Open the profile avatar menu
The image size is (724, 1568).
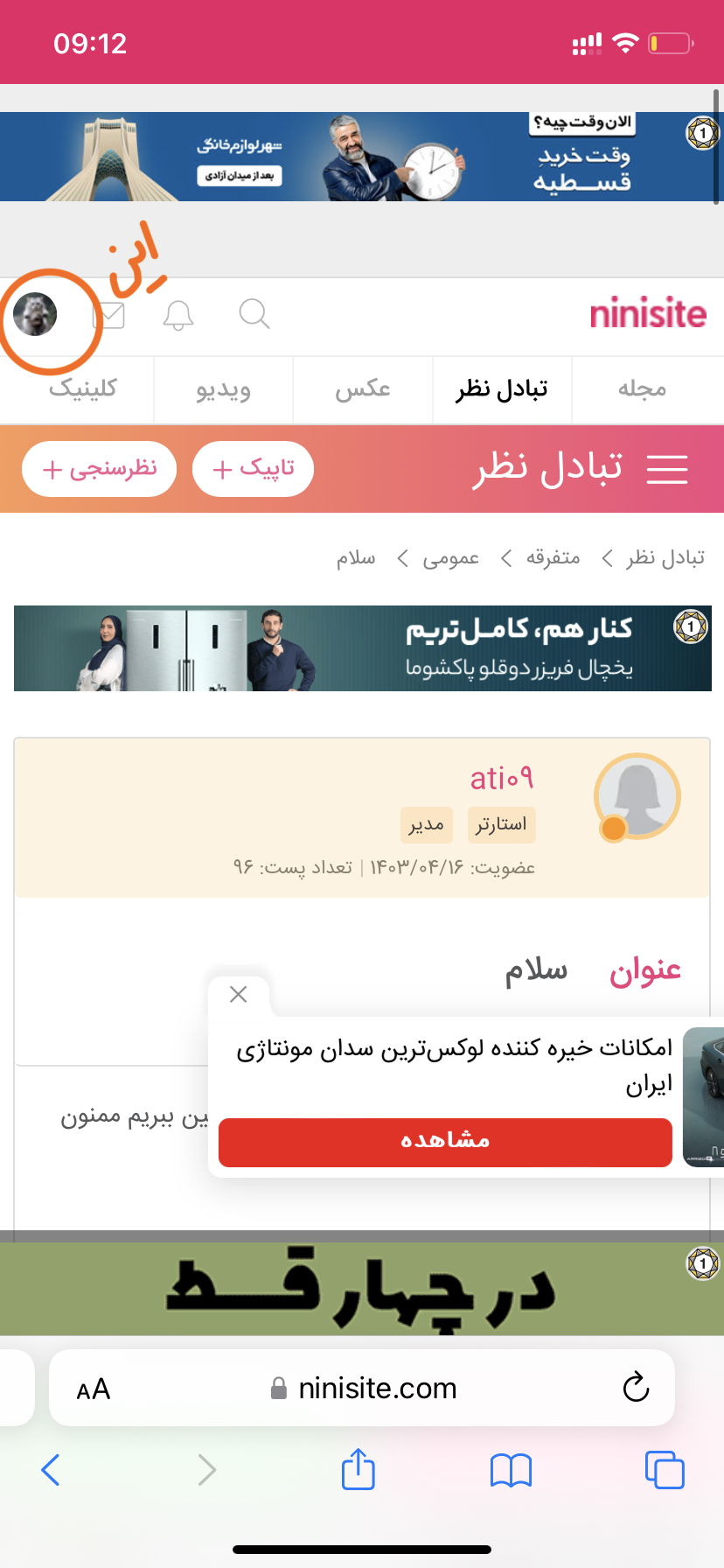pos(35,314)
